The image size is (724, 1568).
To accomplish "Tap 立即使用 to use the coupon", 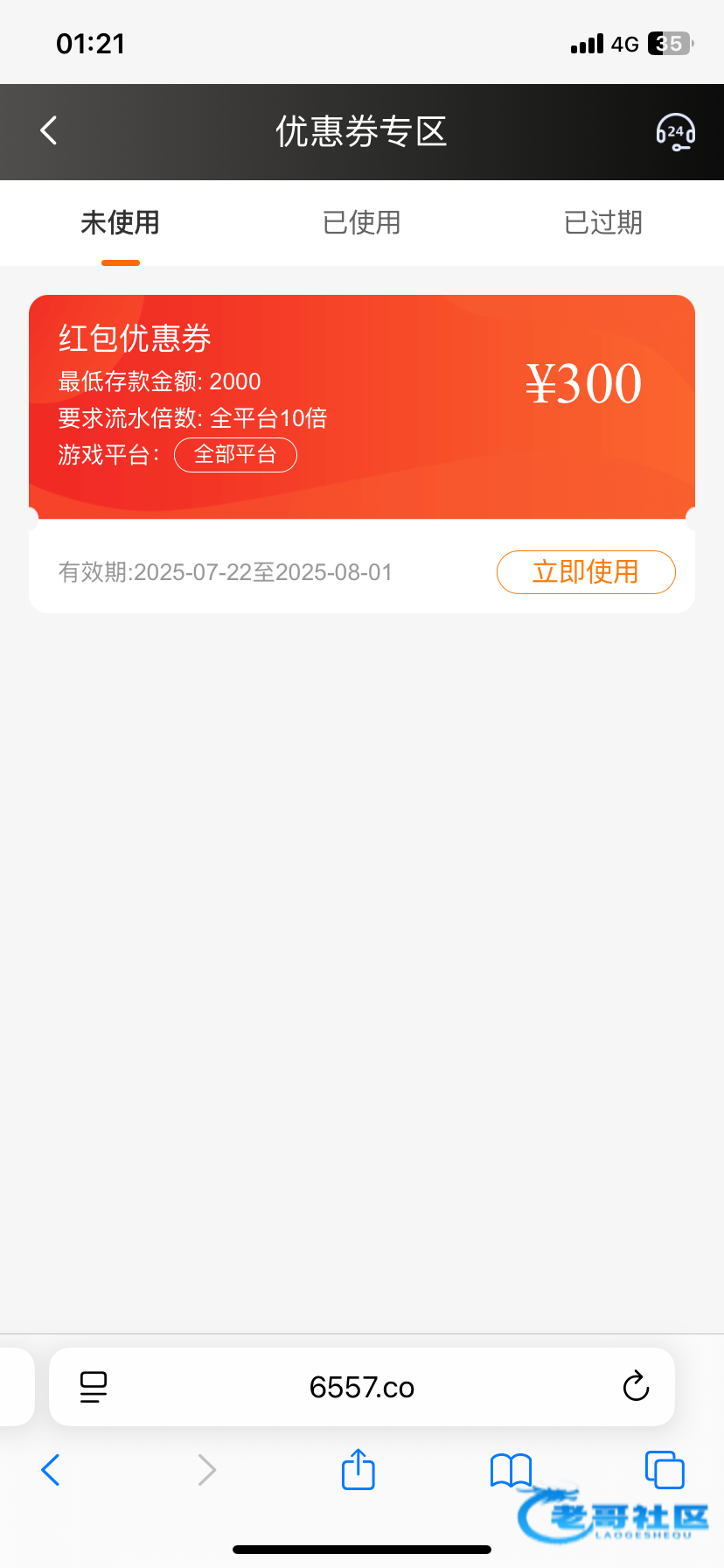I will pos(586,572).
